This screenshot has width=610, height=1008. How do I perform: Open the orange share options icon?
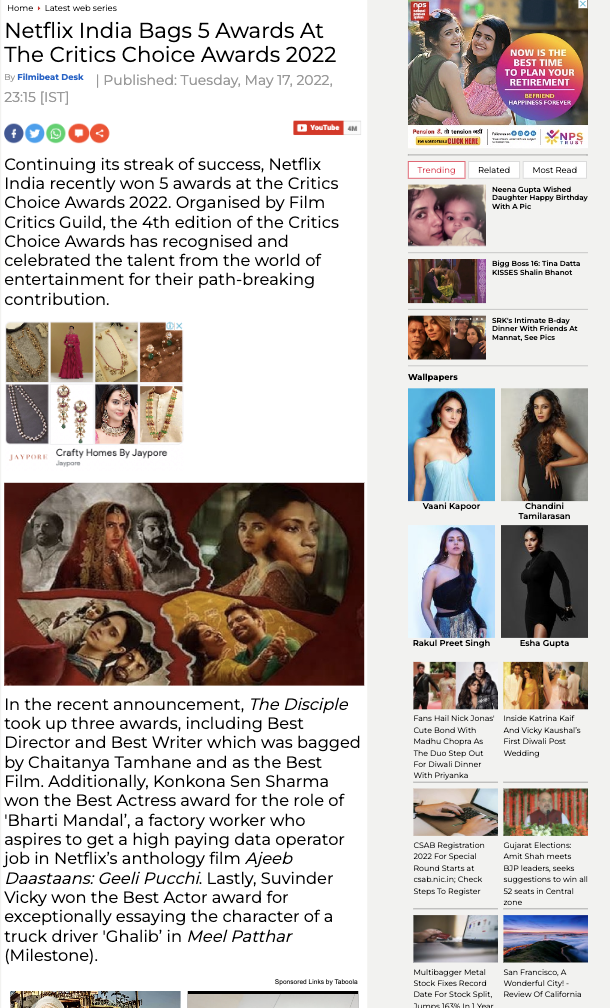point(100,133)
